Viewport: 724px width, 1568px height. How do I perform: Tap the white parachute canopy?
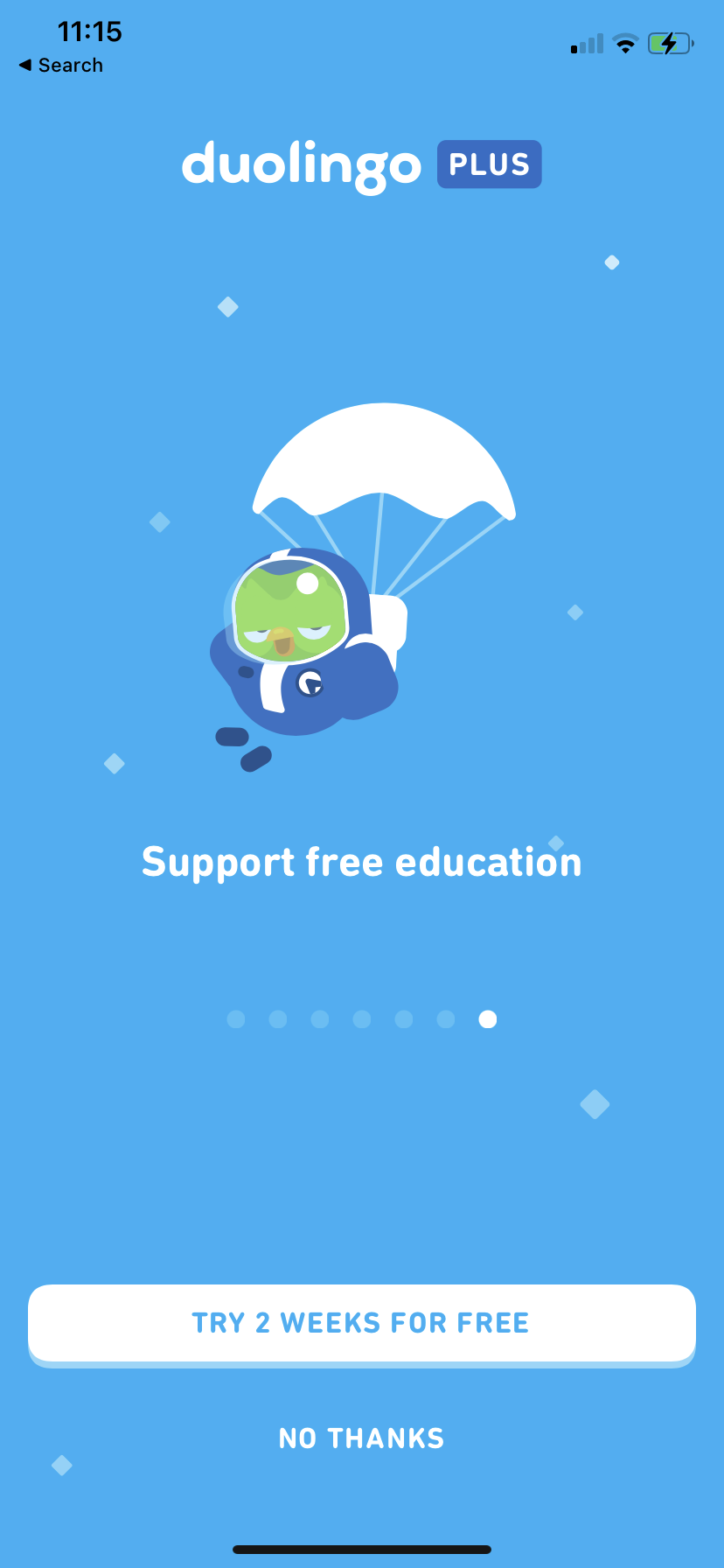[x=385, y=455]
